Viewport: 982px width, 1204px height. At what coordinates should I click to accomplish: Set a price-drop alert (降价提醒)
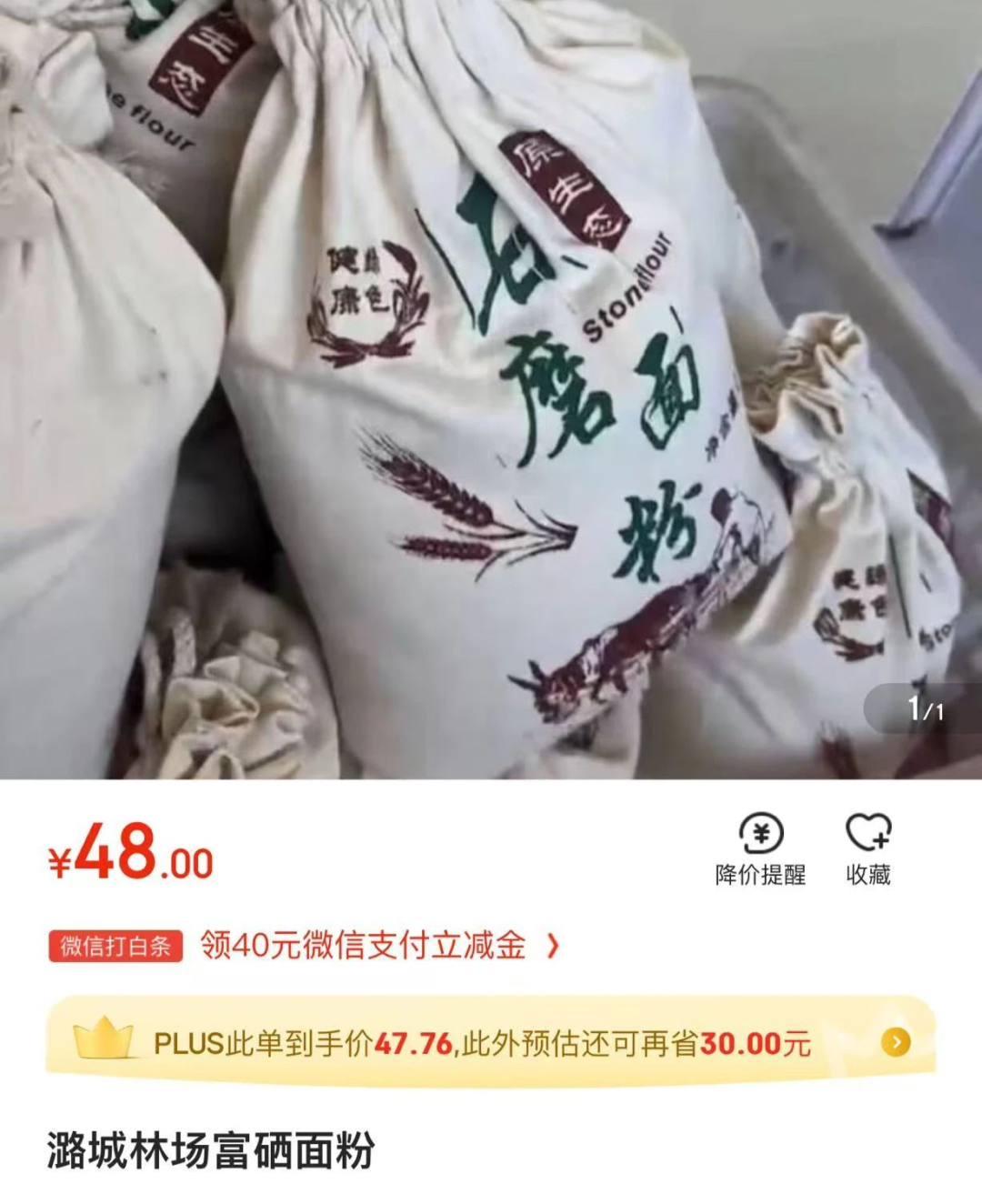[760, 848]
